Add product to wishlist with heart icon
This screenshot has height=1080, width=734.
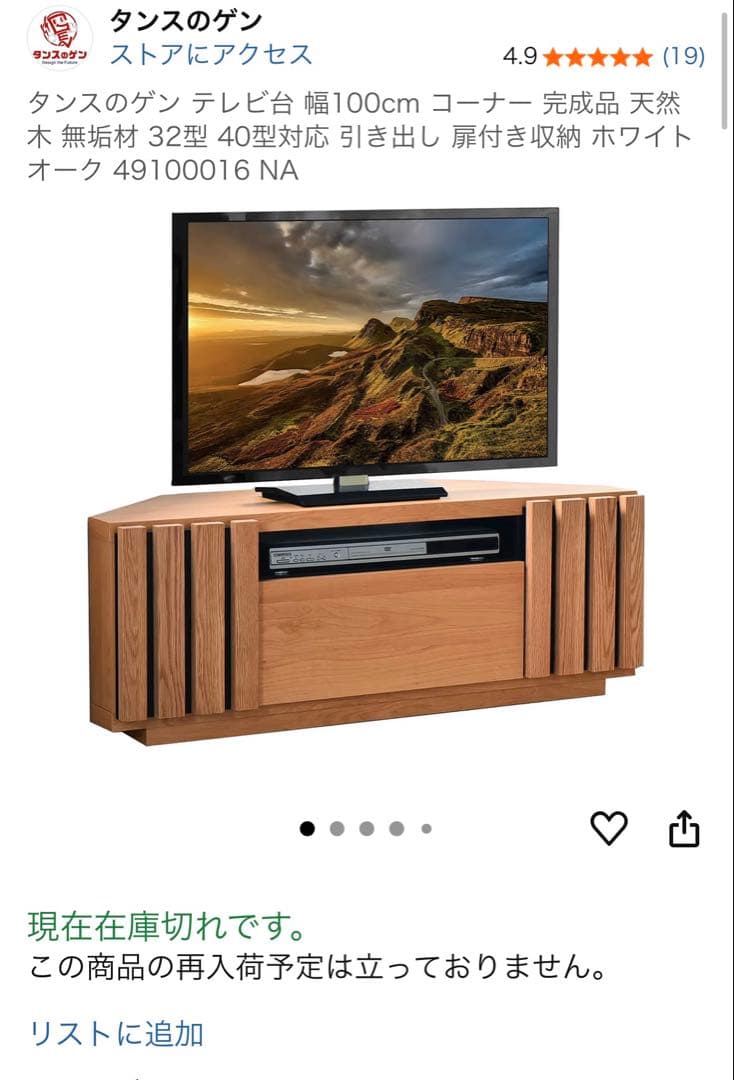[x=609, y=828]
